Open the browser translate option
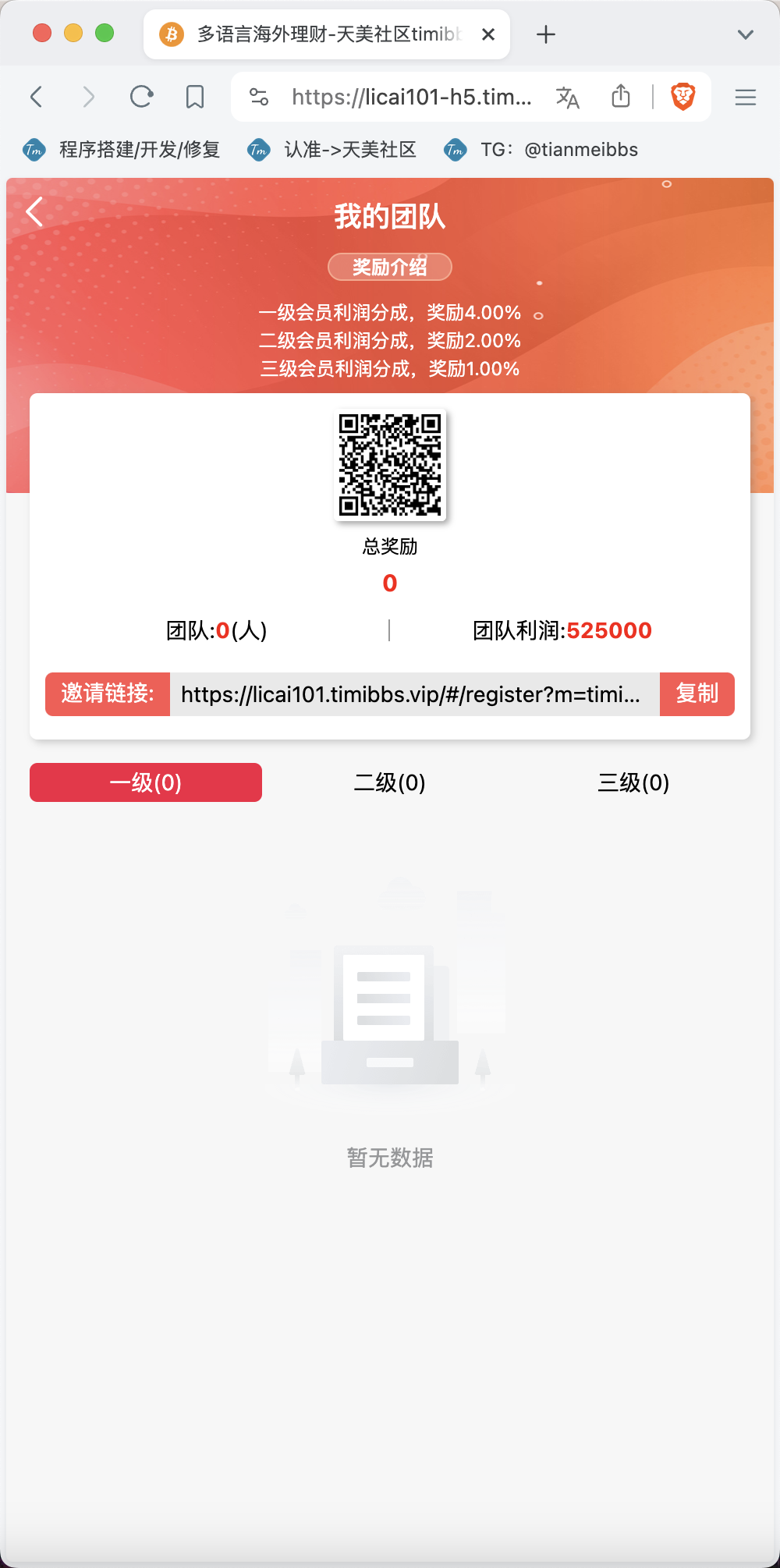This screenshot has width=780, height=1568. click(x=567, y=97)
